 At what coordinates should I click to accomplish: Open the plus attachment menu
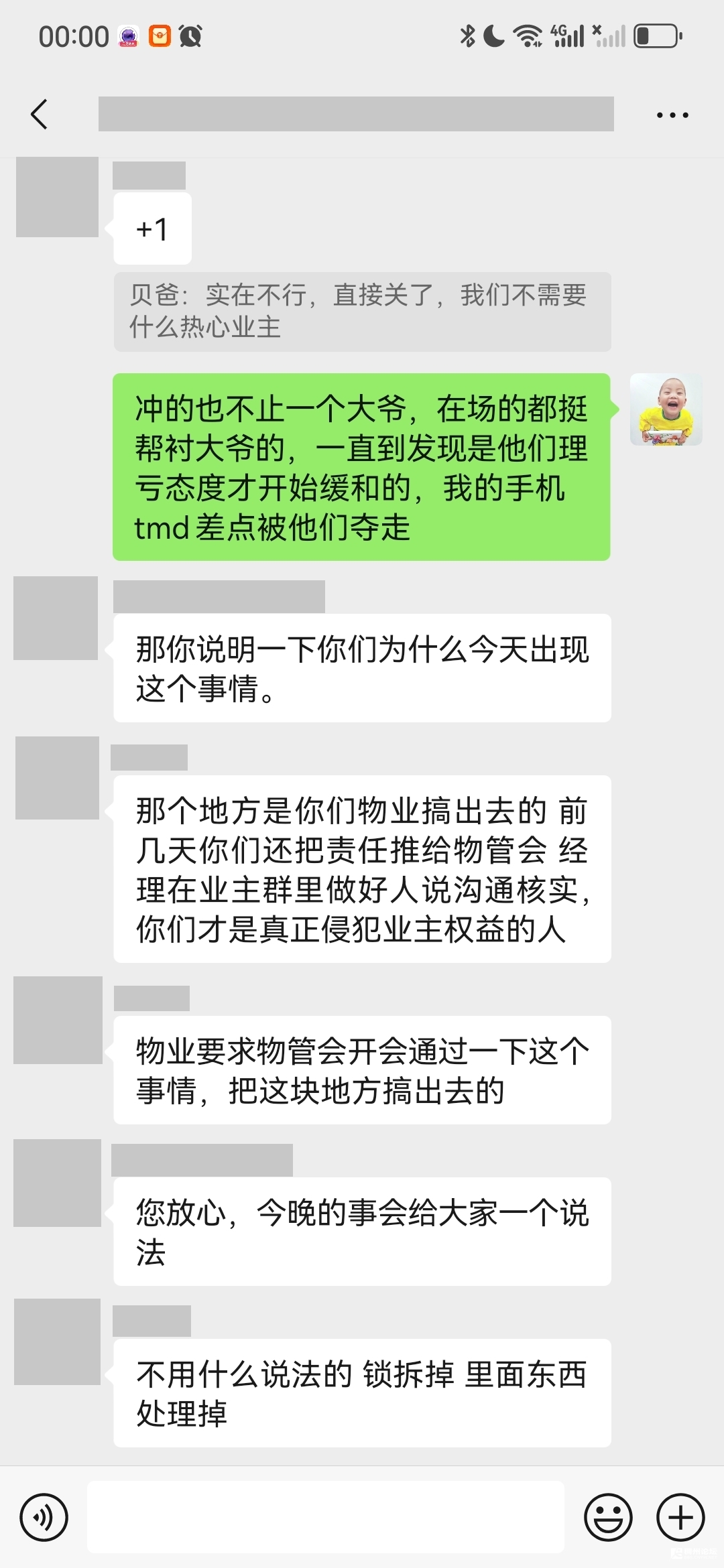click(x=680, y=1517)
